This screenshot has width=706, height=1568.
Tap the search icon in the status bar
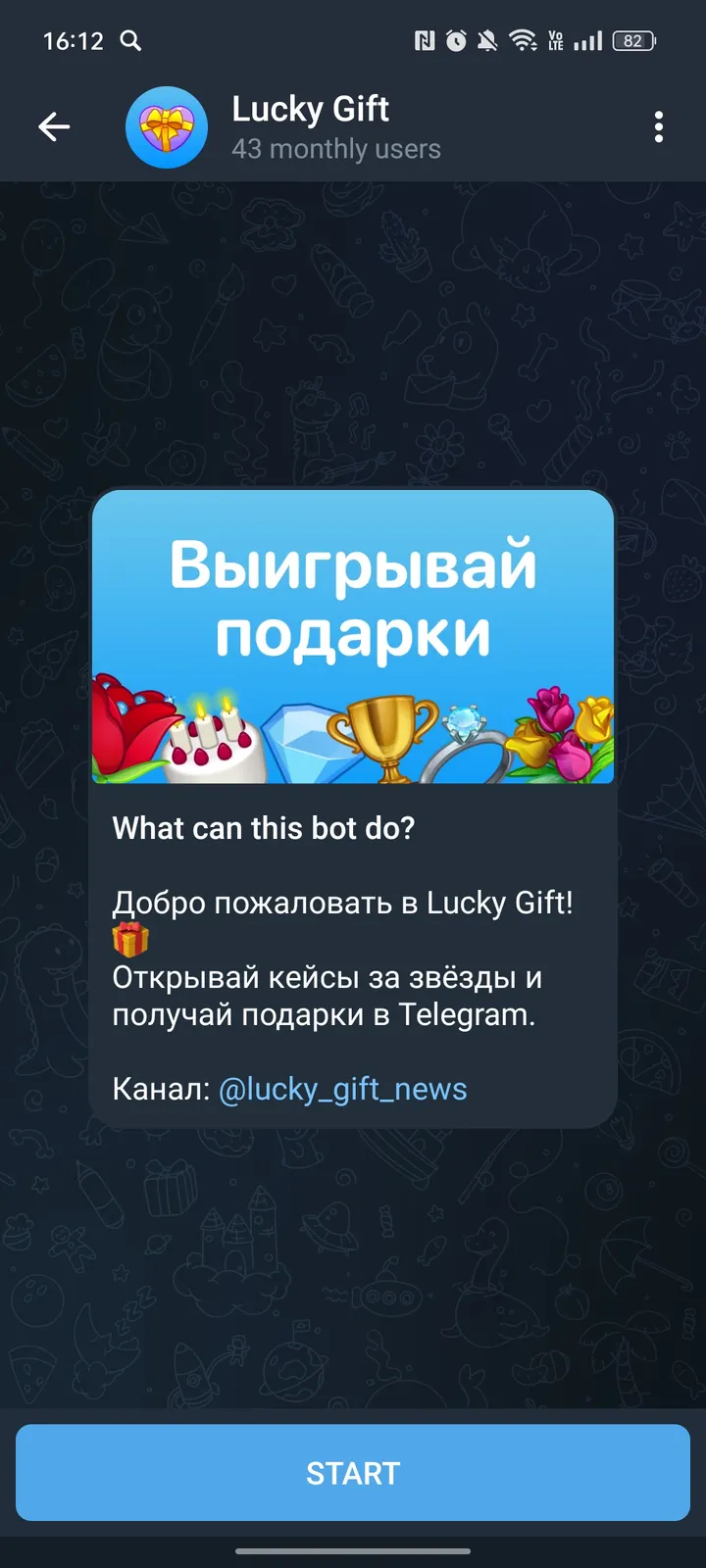[130, 41]
